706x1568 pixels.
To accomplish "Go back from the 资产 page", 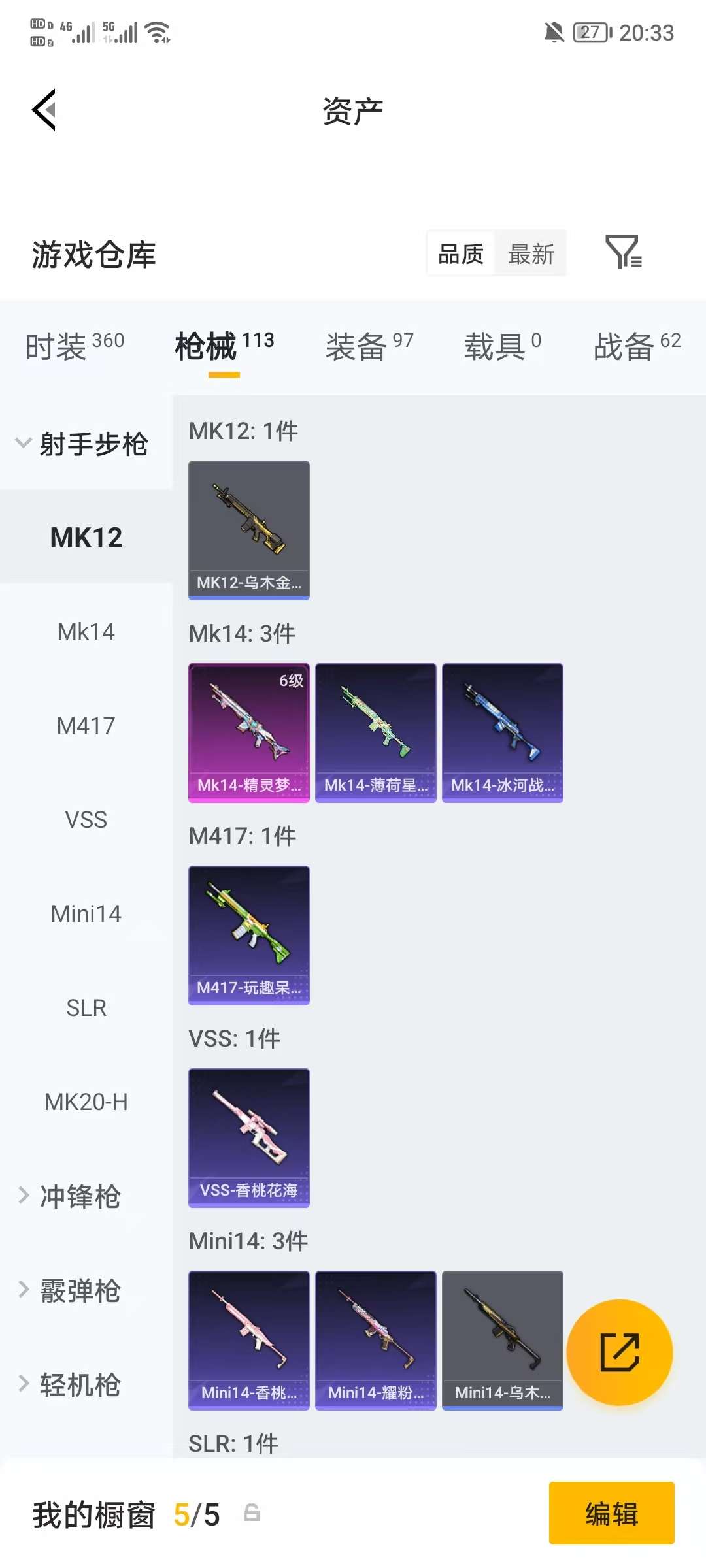I will (44, 110).
